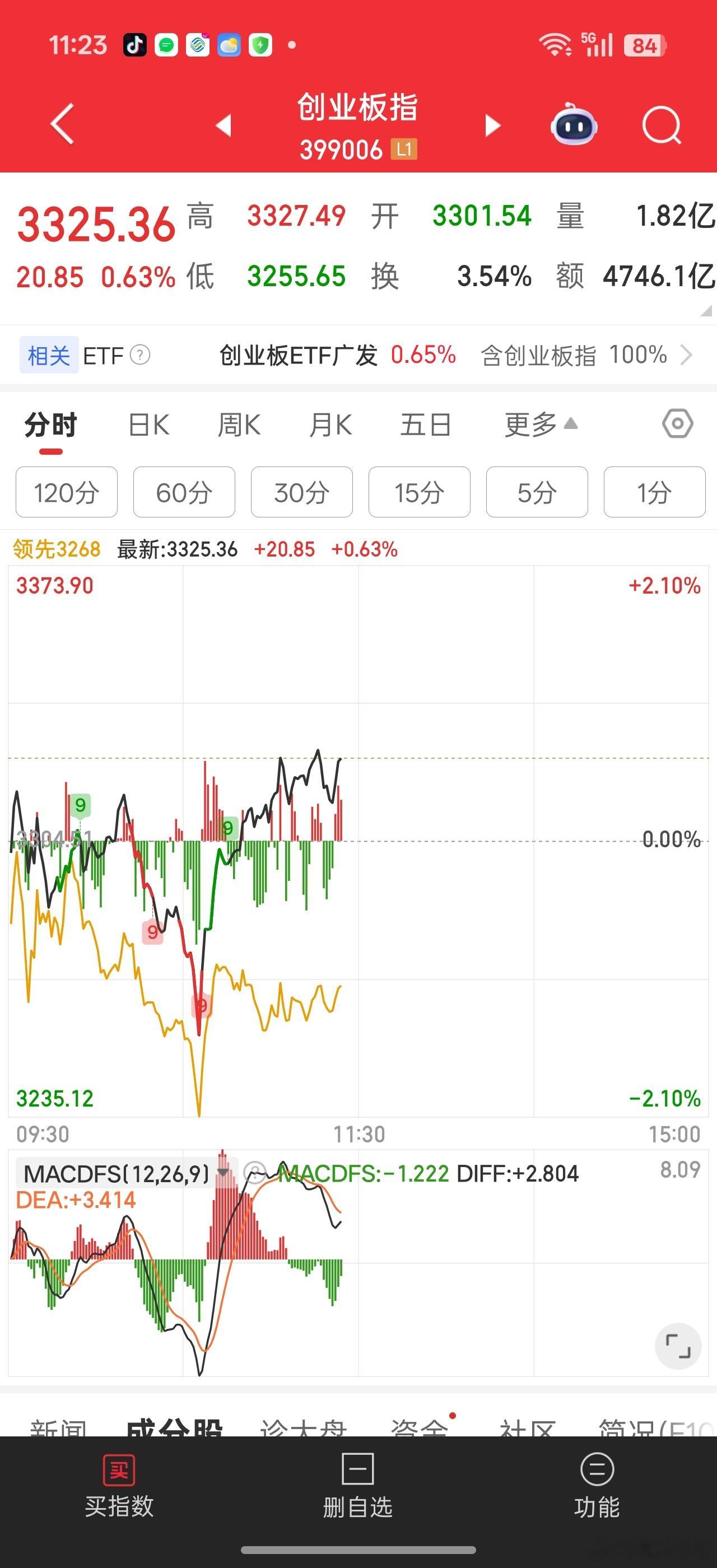Switch chart interval to 60分
The width and height of the screenshot is (717, 1568).
click(184, 492)
